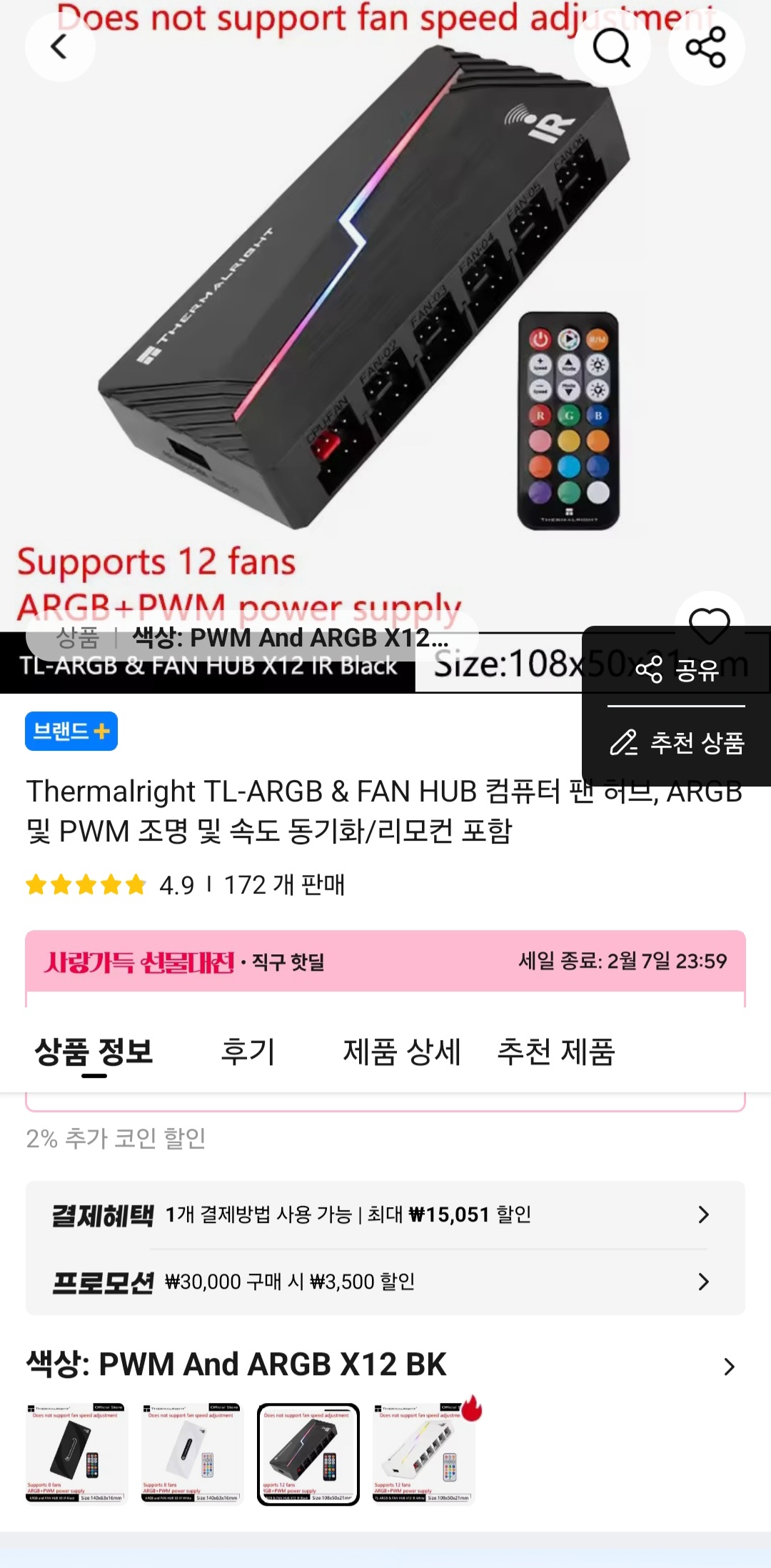
Task: Open the 사랑가득 선물대전 sale banner
Action: pyautogui.click(x=385, y=962)
